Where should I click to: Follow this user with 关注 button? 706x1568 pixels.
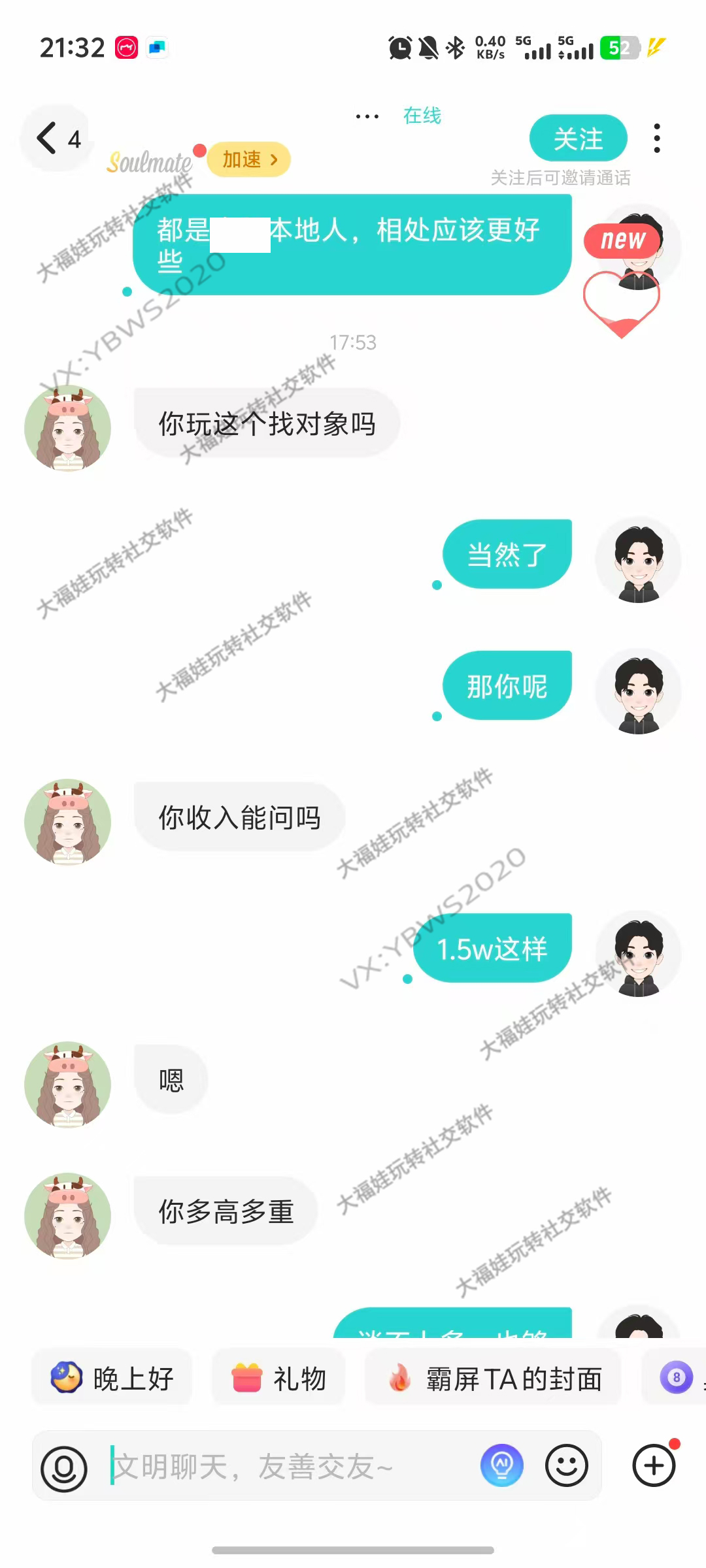point(578,138)
